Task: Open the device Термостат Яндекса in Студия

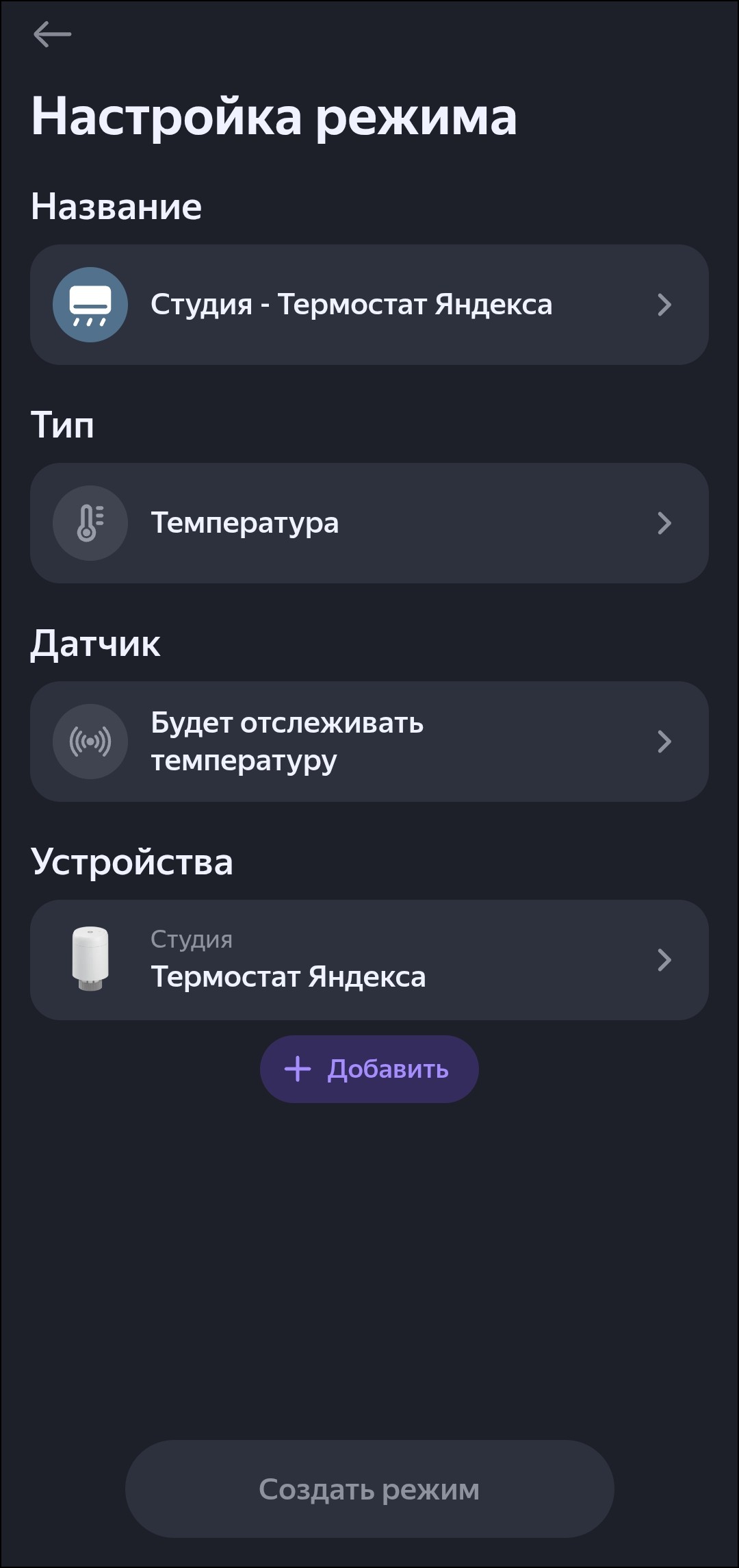Action: (x=369, y=960)
